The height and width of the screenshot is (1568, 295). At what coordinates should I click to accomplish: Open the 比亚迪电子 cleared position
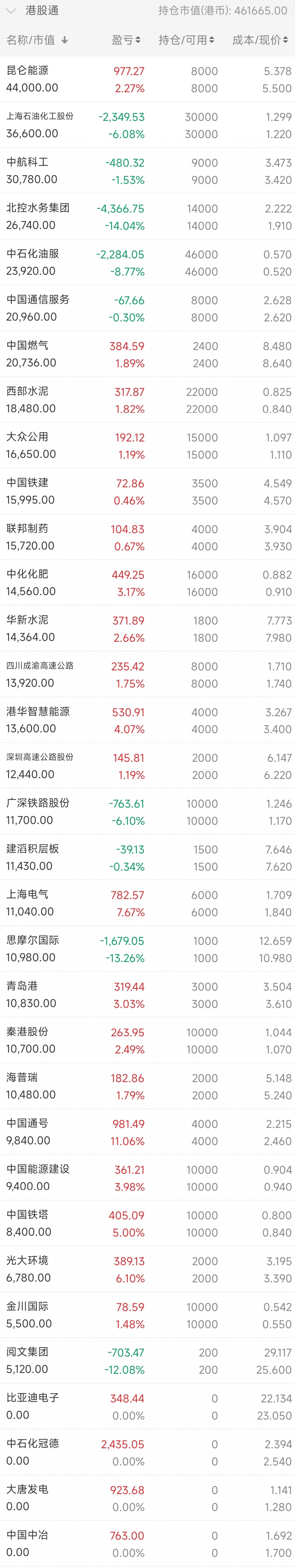click(147, 1406)
